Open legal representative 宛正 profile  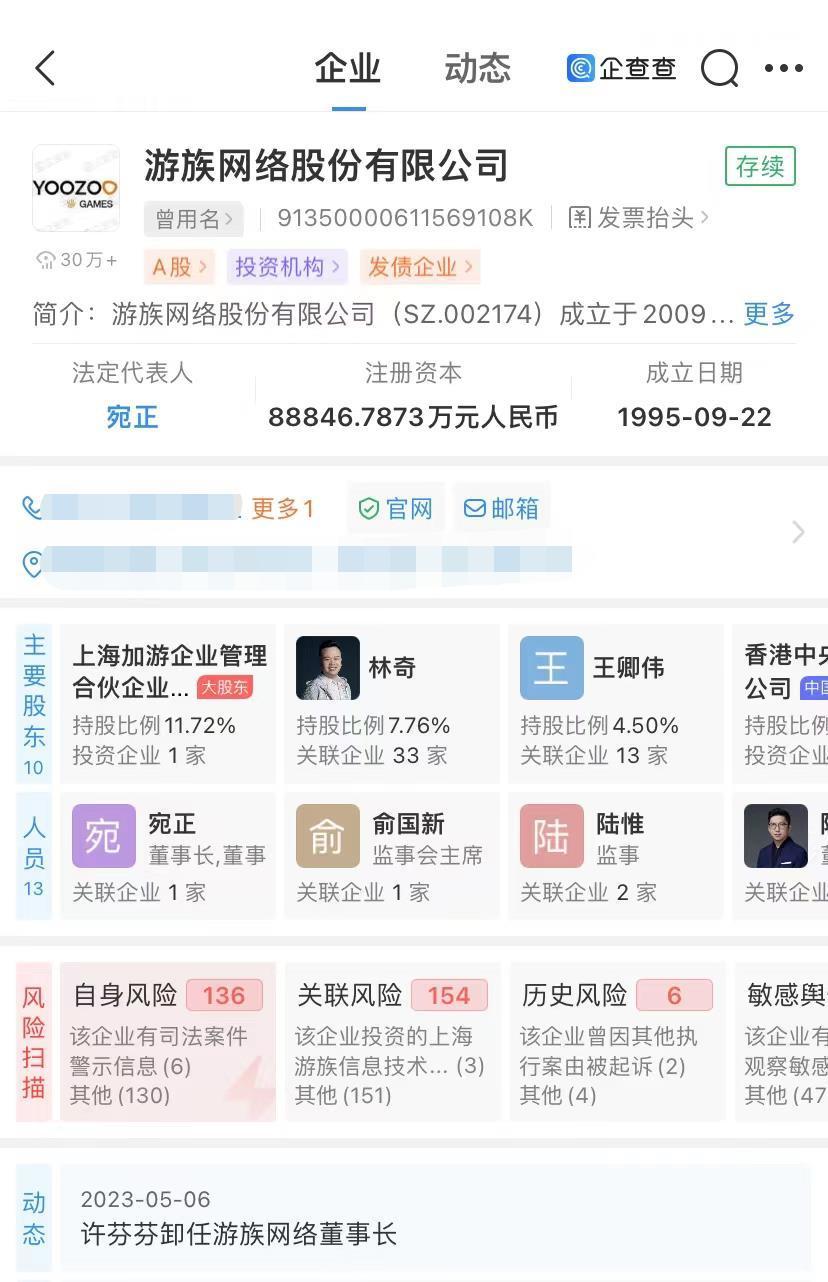point(132,417)
